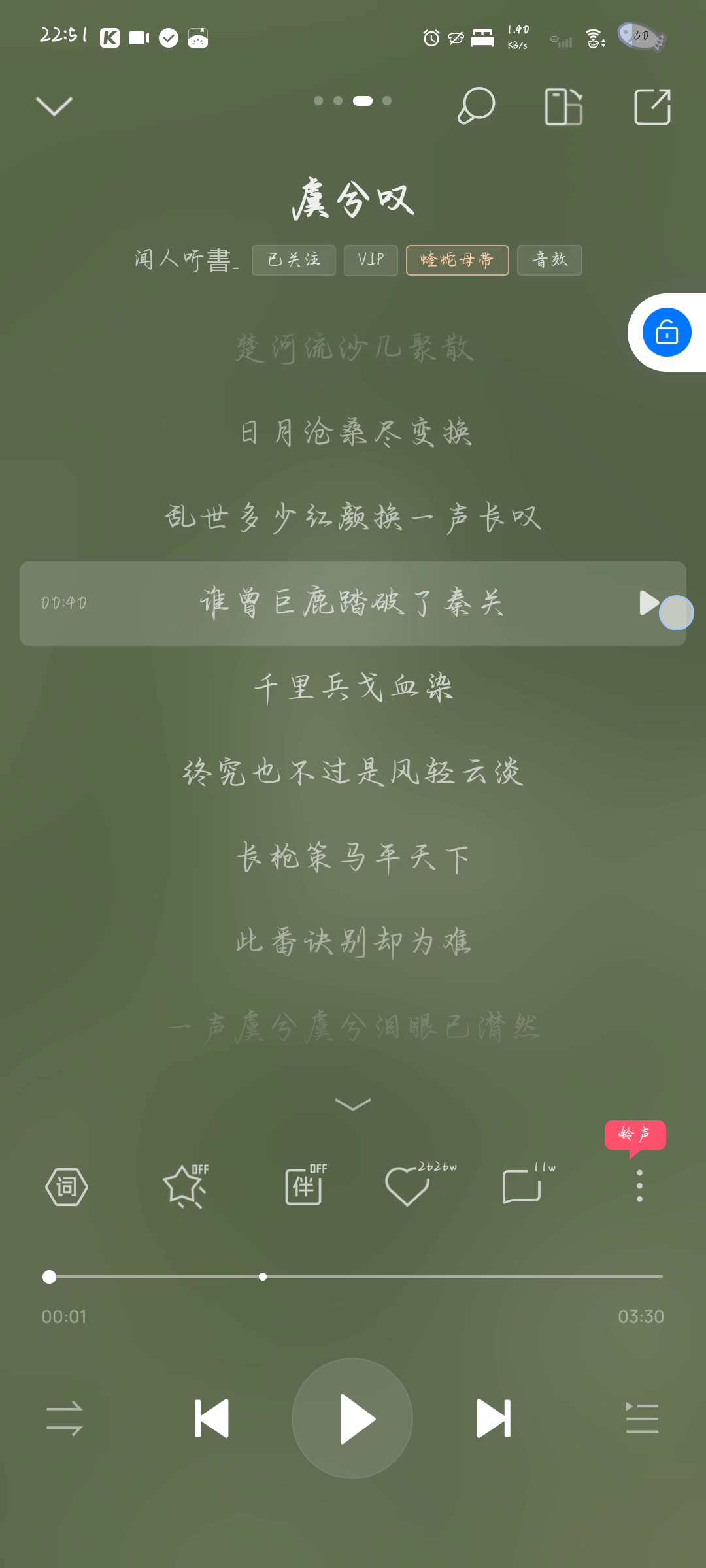The height and width of the screenshot is (1568, 706).
Task: Start playback with the play button
Action: (x=352, y=1418)
